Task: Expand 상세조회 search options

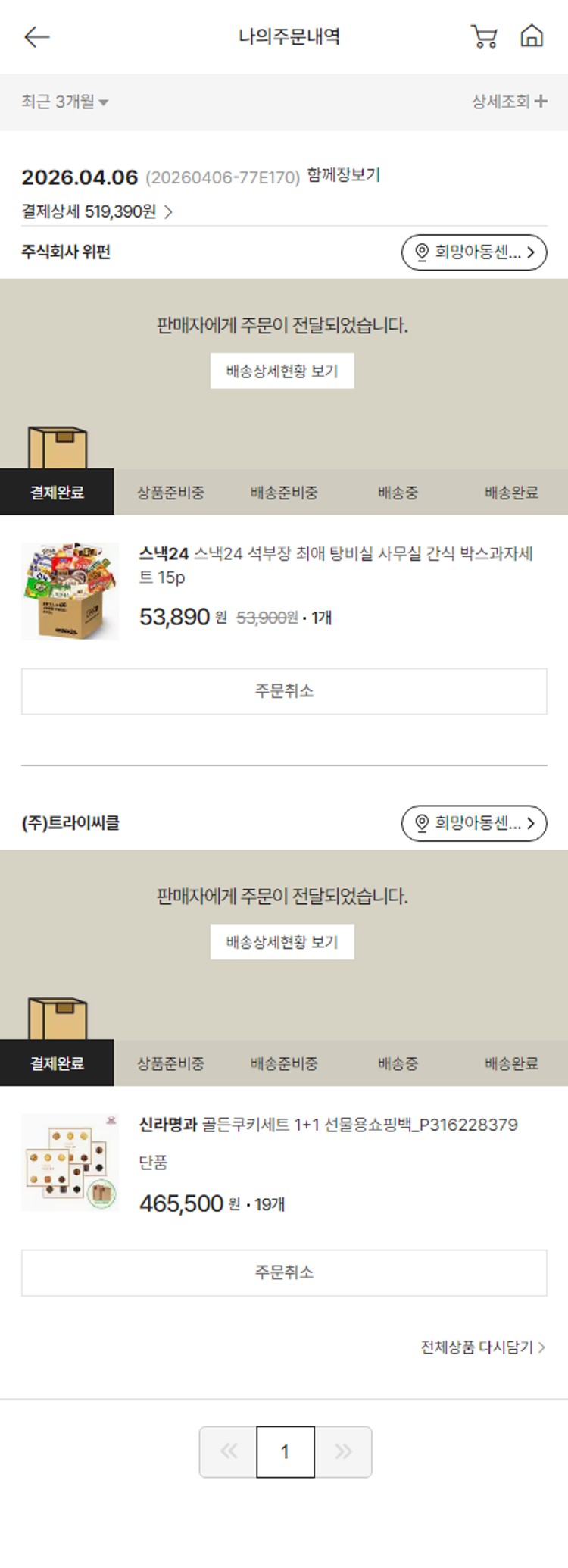Action: pyautogui.click(x=508, y=101)
